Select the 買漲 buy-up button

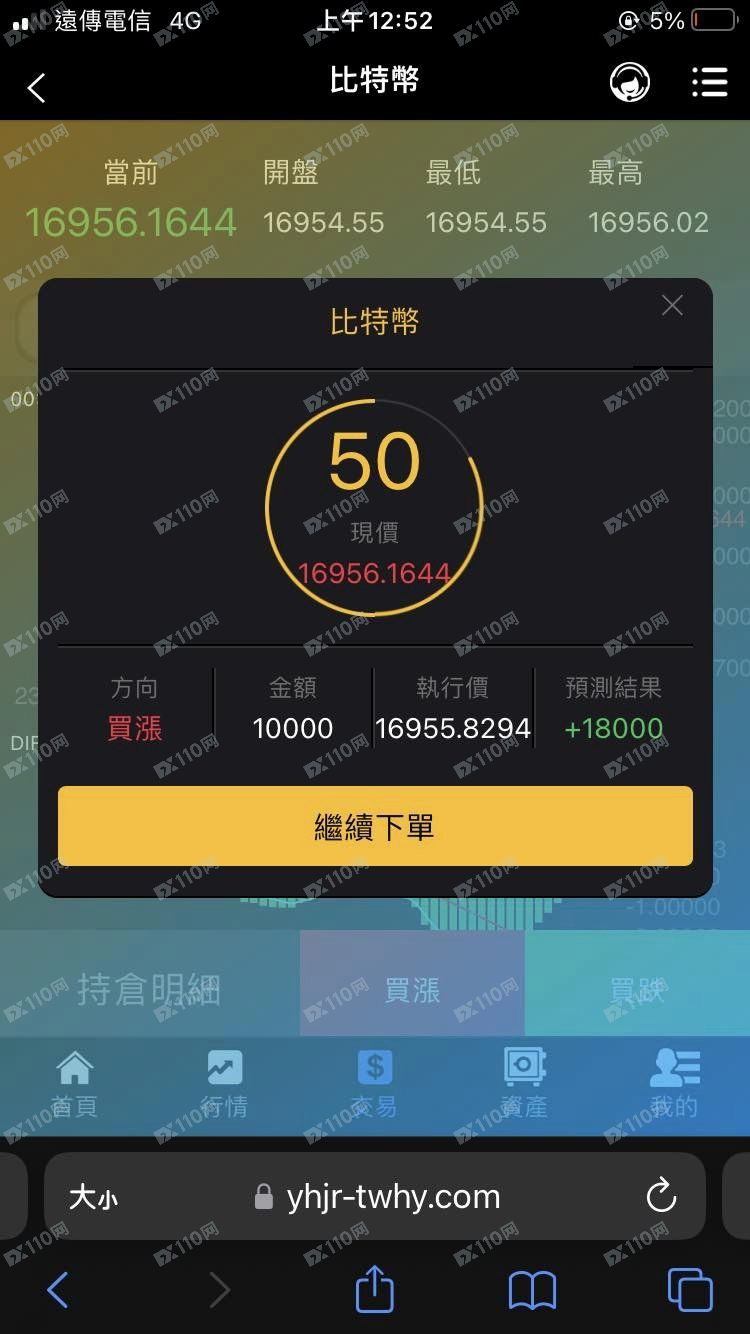click(x=412, y=989)
